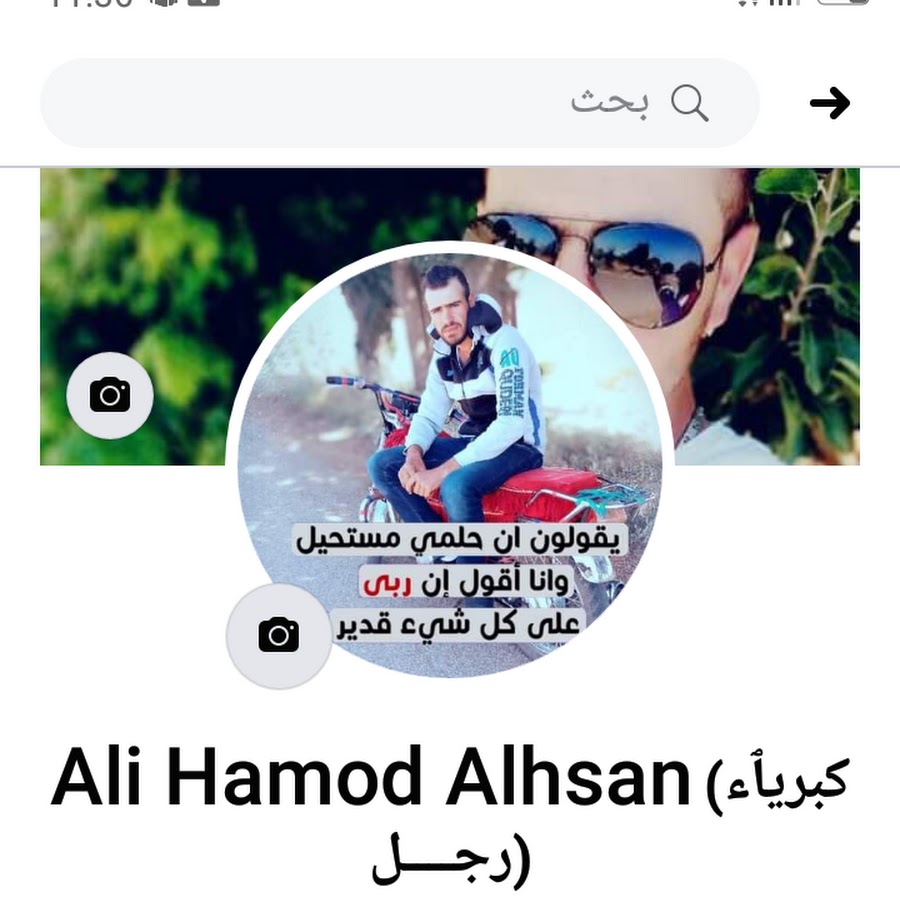The height and width of the screenshot is (900, 900).
Task: Change the cover photo via camera icon
Action: pos(110,396)
